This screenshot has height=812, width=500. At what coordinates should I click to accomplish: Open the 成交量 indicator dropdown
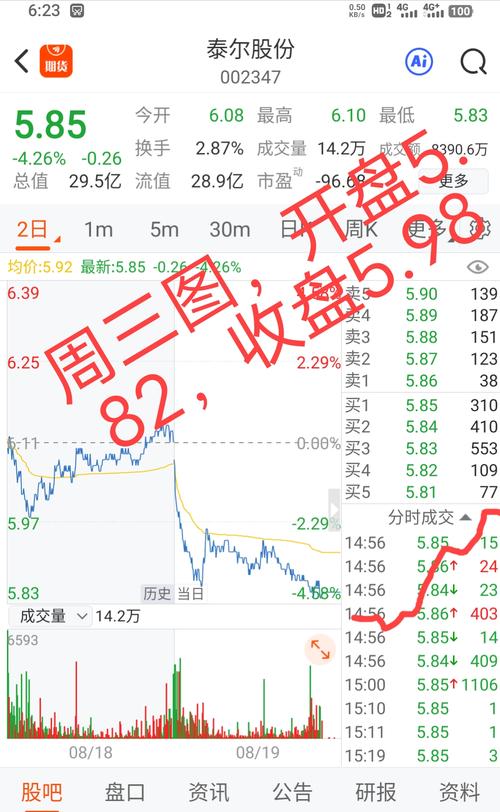coord(51,616)
